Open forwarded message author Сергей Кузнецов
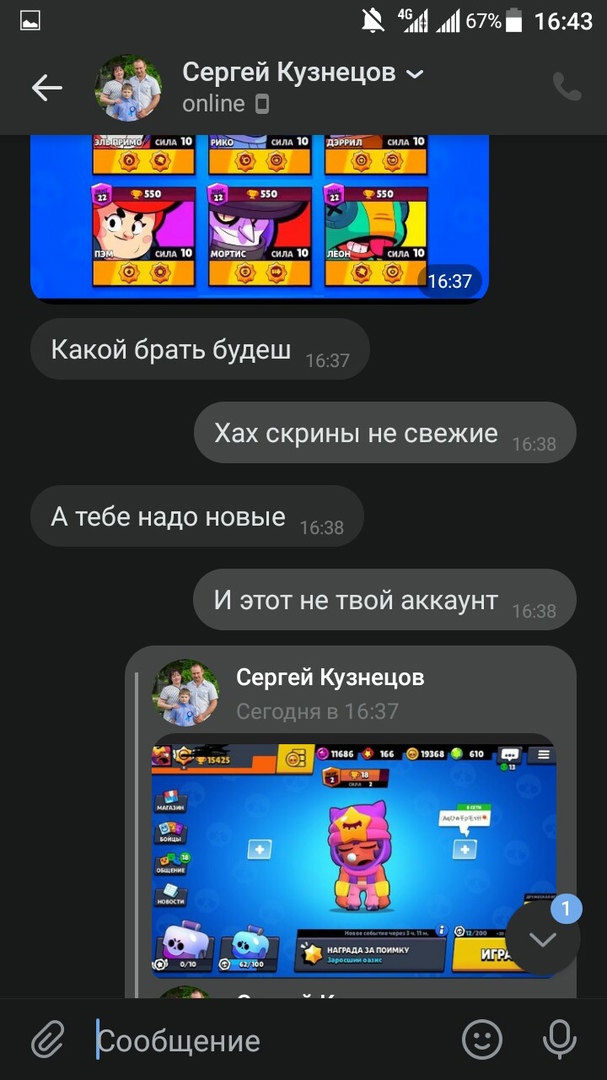Screen dimensions: 607x1080 pos(330,677)
